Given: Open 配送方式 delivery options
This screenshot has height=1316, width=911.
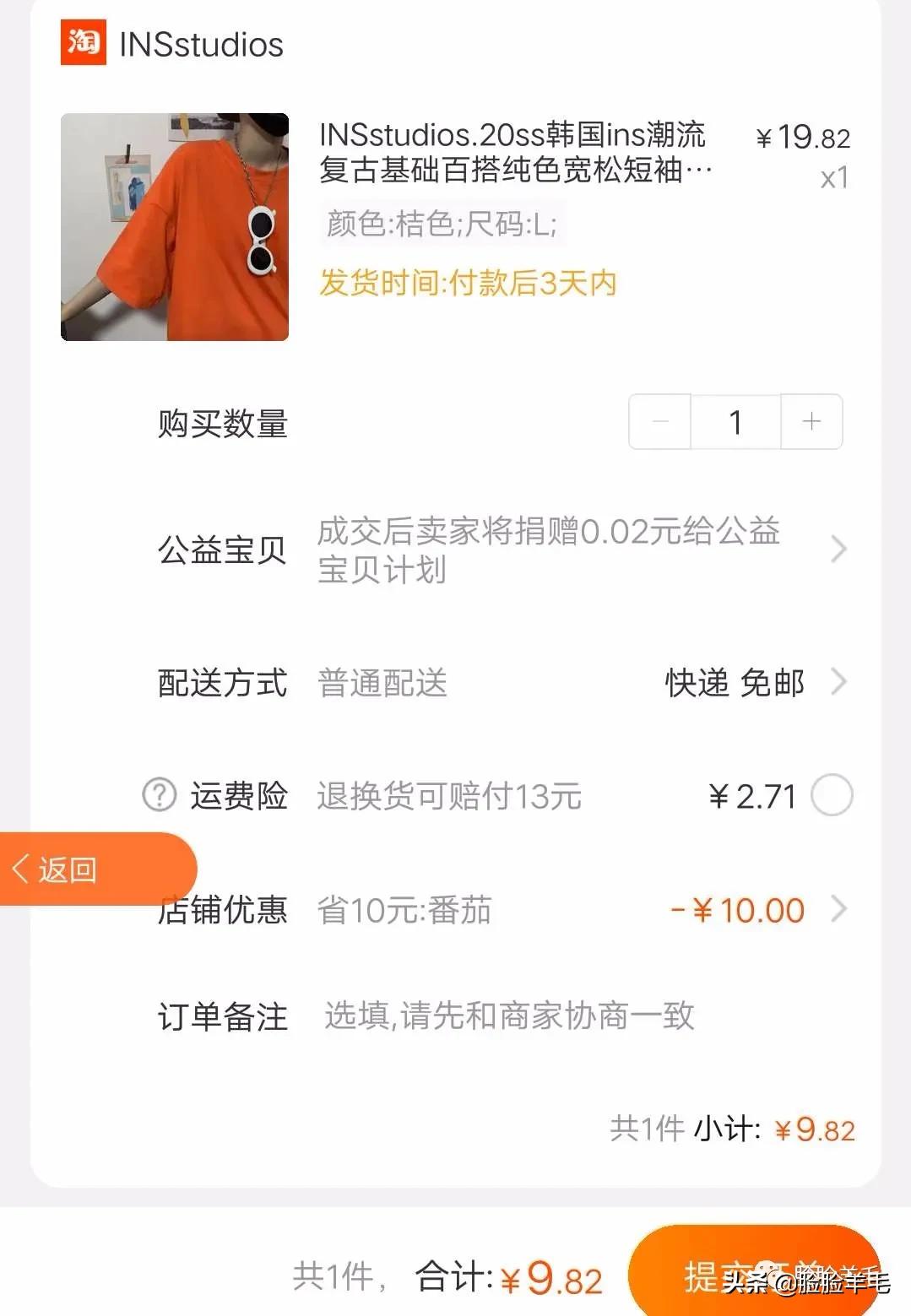Looking at the screenshot, I should [x=838, y=684].
